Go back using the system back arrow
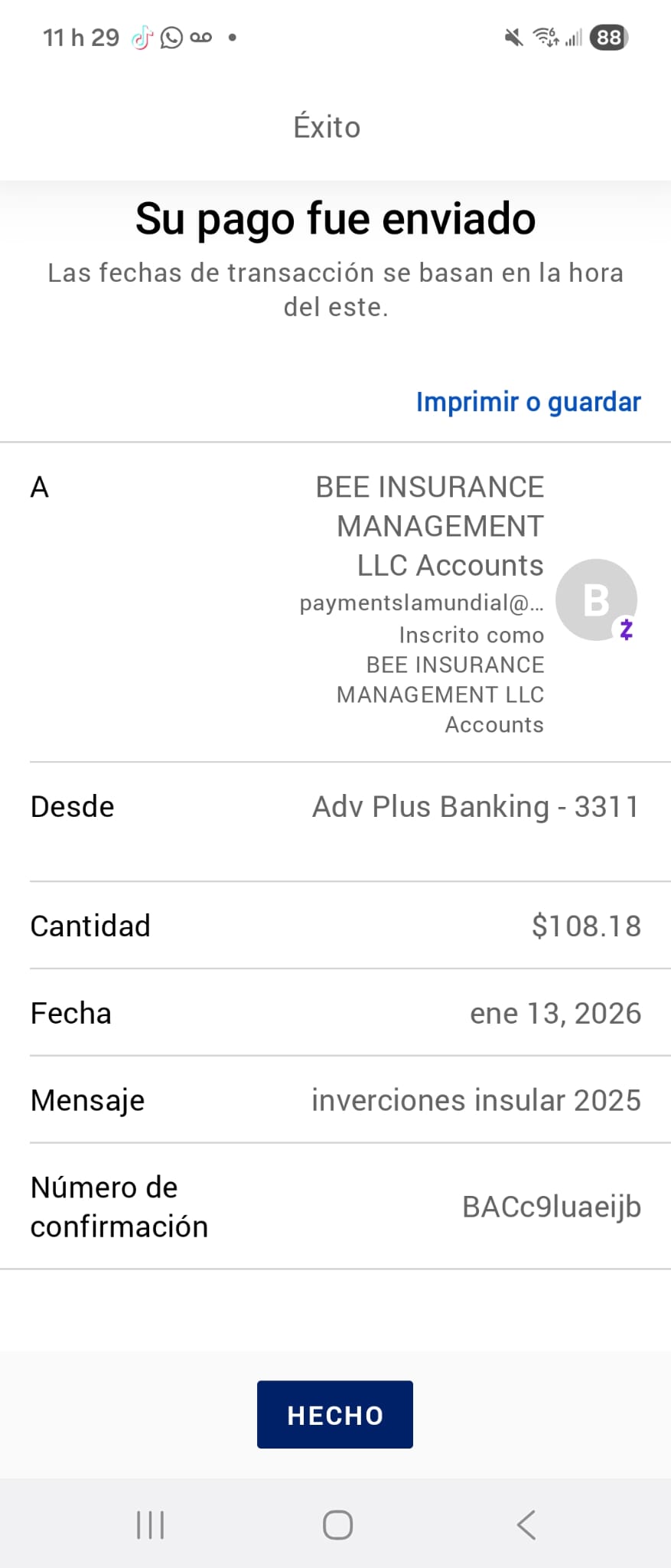Viewport: 671px width, 1568px height. 526,1525
